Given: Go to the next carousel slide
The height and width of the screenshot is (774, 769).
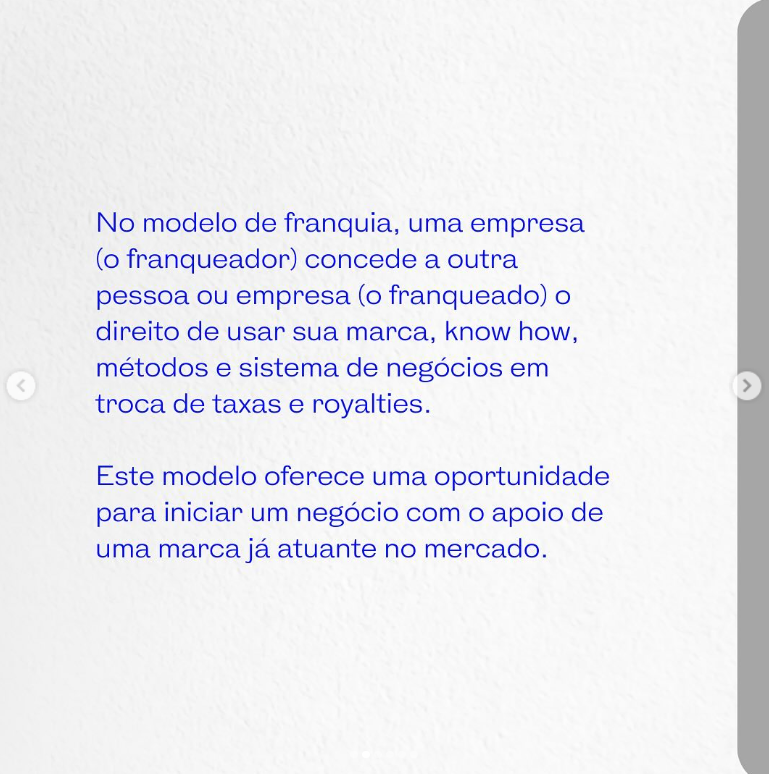Looking at the screenshot, I should tap(747, 385).
